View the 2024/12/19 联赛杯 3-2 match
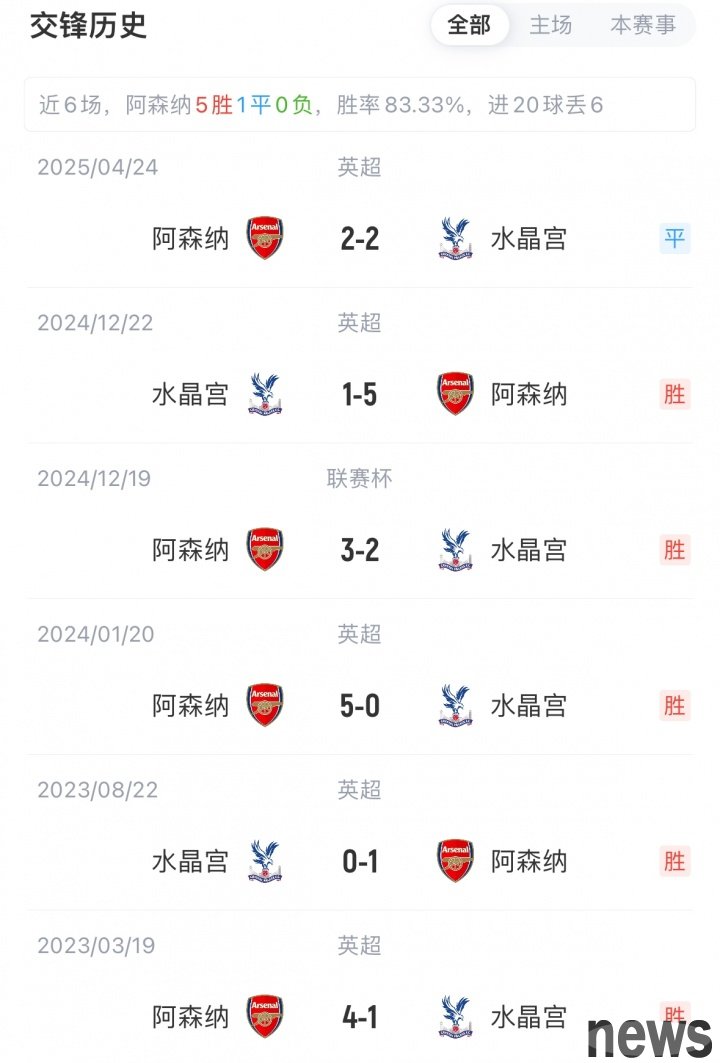This screenshot has width=720, height=1063. (360, 550)
